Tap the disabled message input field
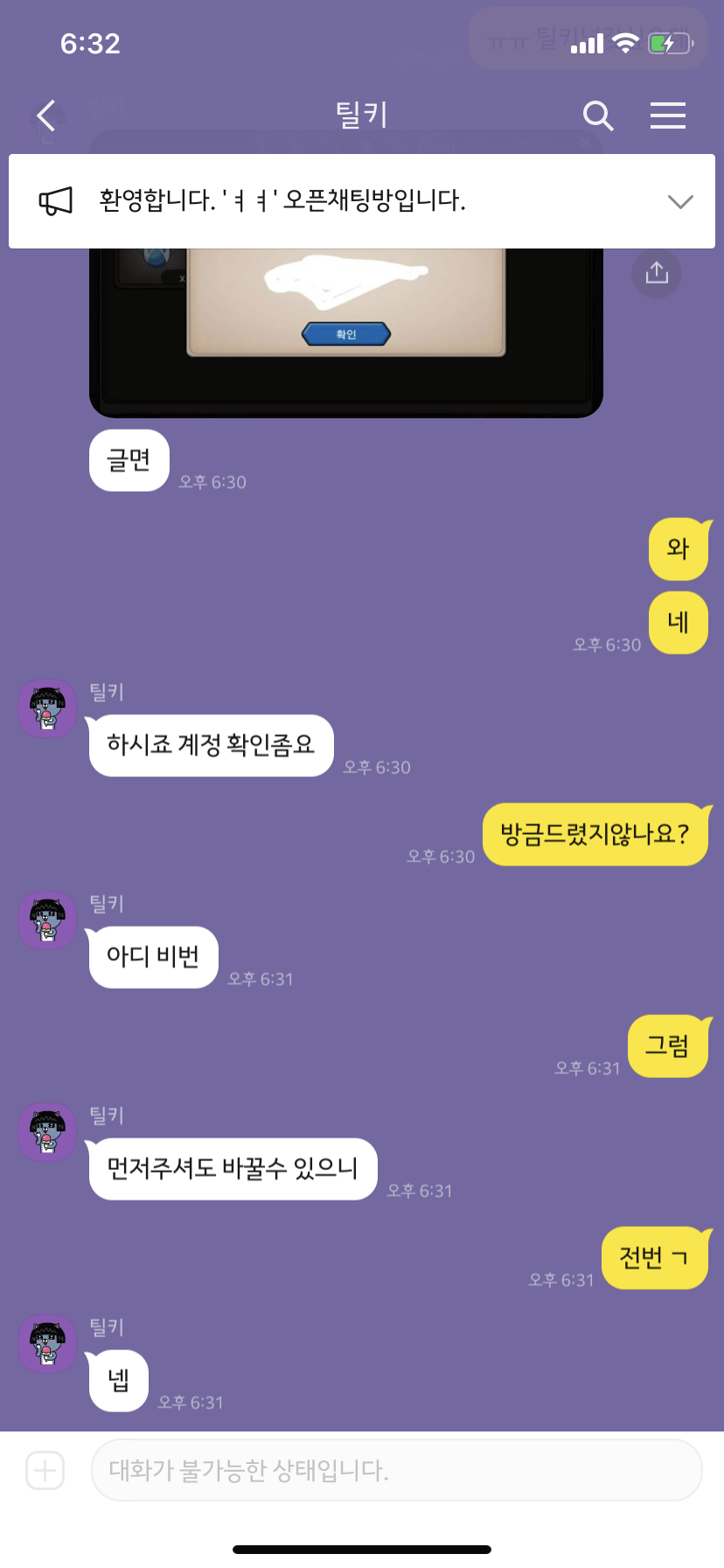 (396, 1470)
